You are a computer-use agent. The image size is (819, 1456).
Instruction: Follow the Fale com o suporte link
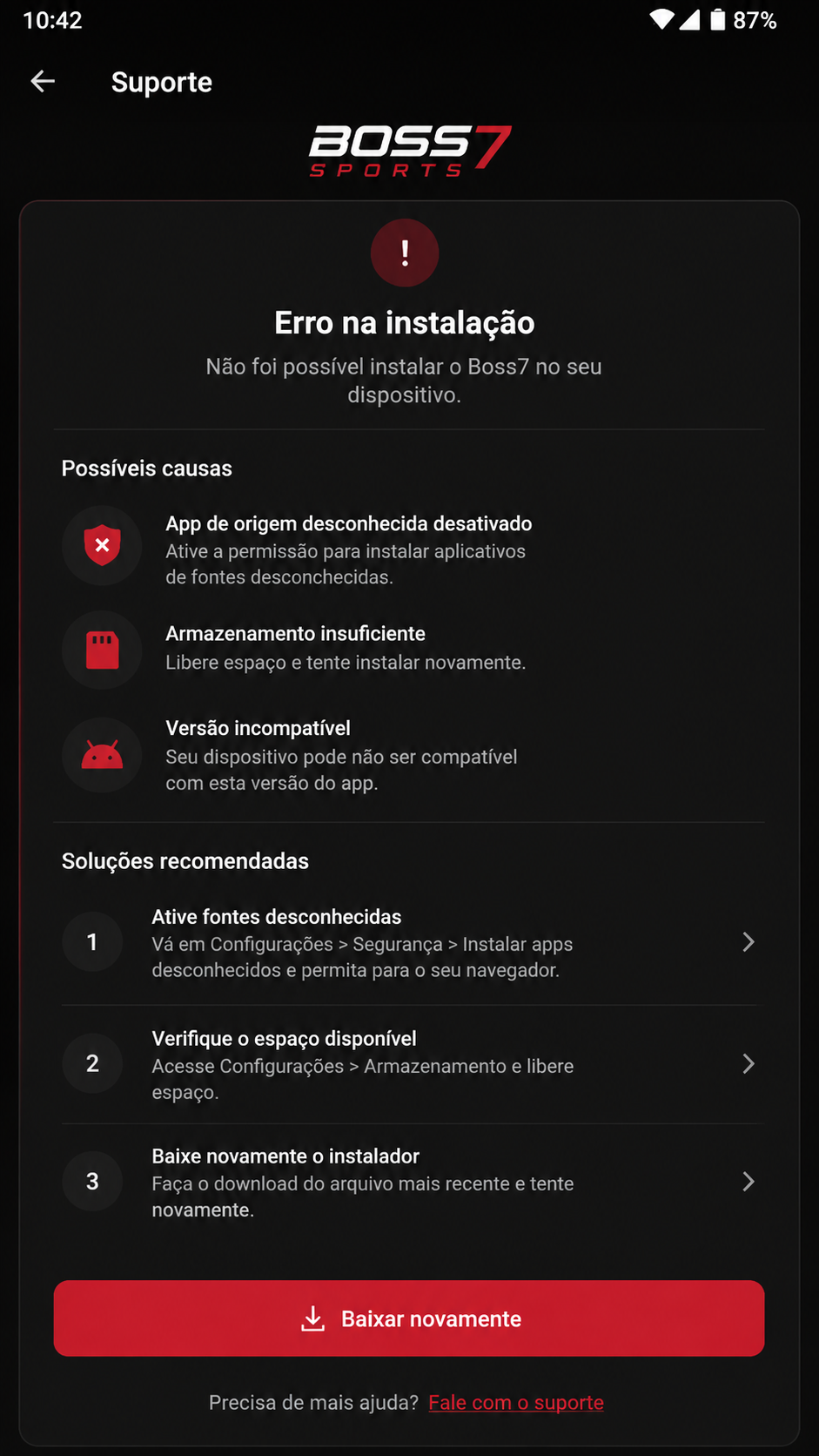(516, 1402)
